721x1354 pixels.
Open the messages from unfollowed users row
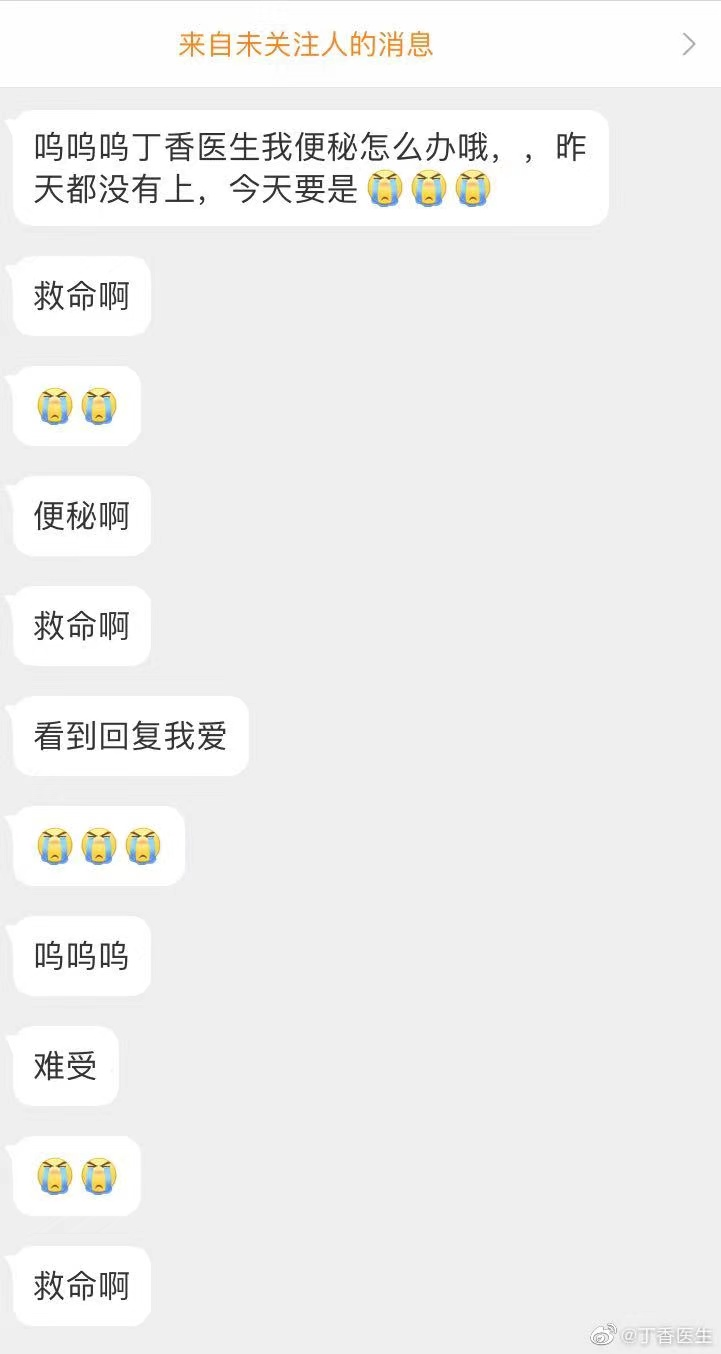(x=360, y=44)
